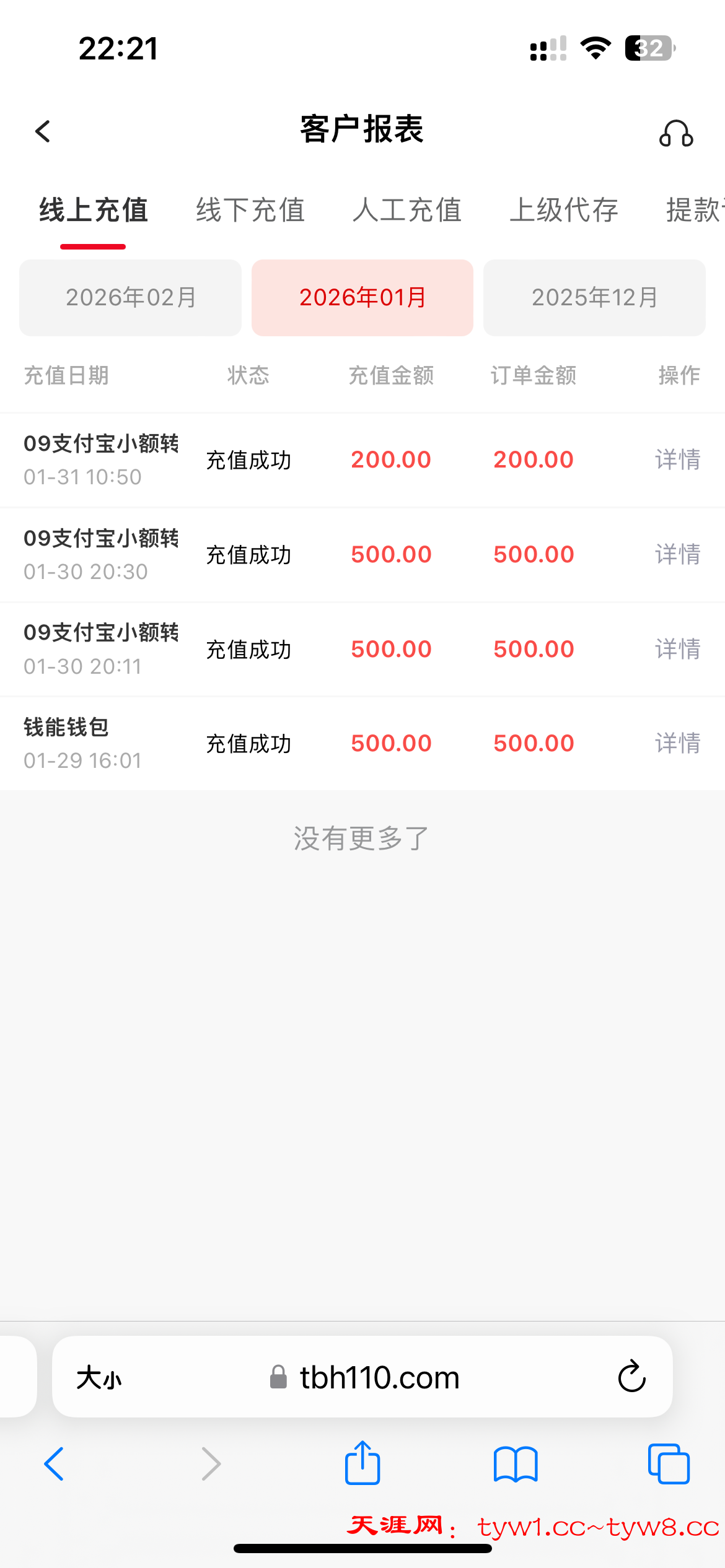Switch to the 上级代存 tab
The height and width of the screenshot is (1568, 725).
564,210
